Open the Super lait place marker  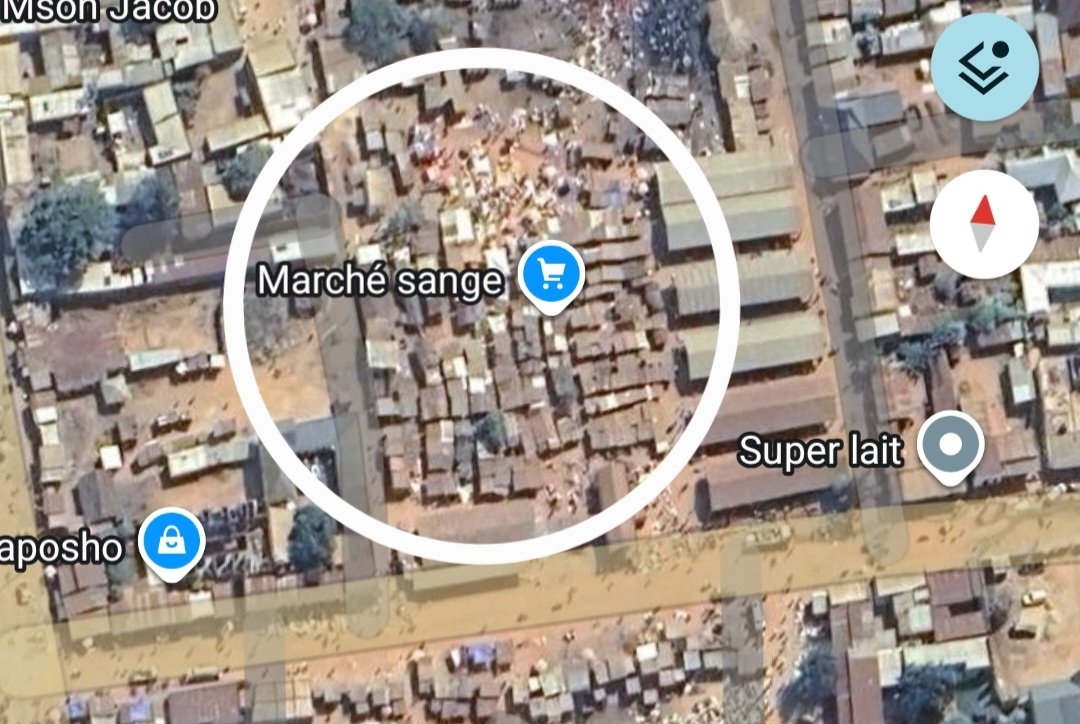point(951,445)
